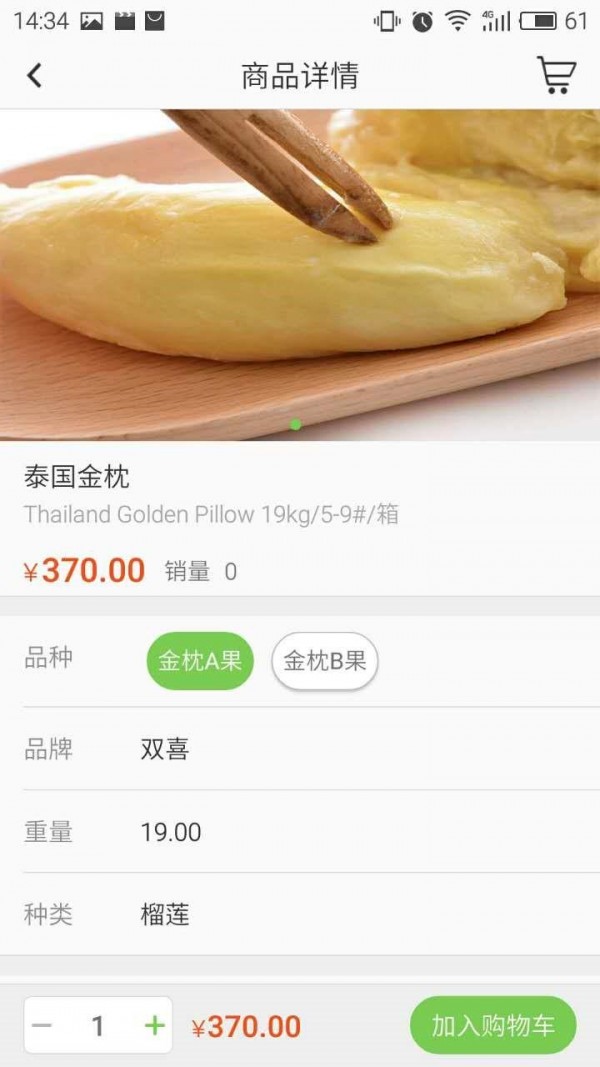
Task: Decrease quantity with the minus button
Action: click(x=42, y=1026)
